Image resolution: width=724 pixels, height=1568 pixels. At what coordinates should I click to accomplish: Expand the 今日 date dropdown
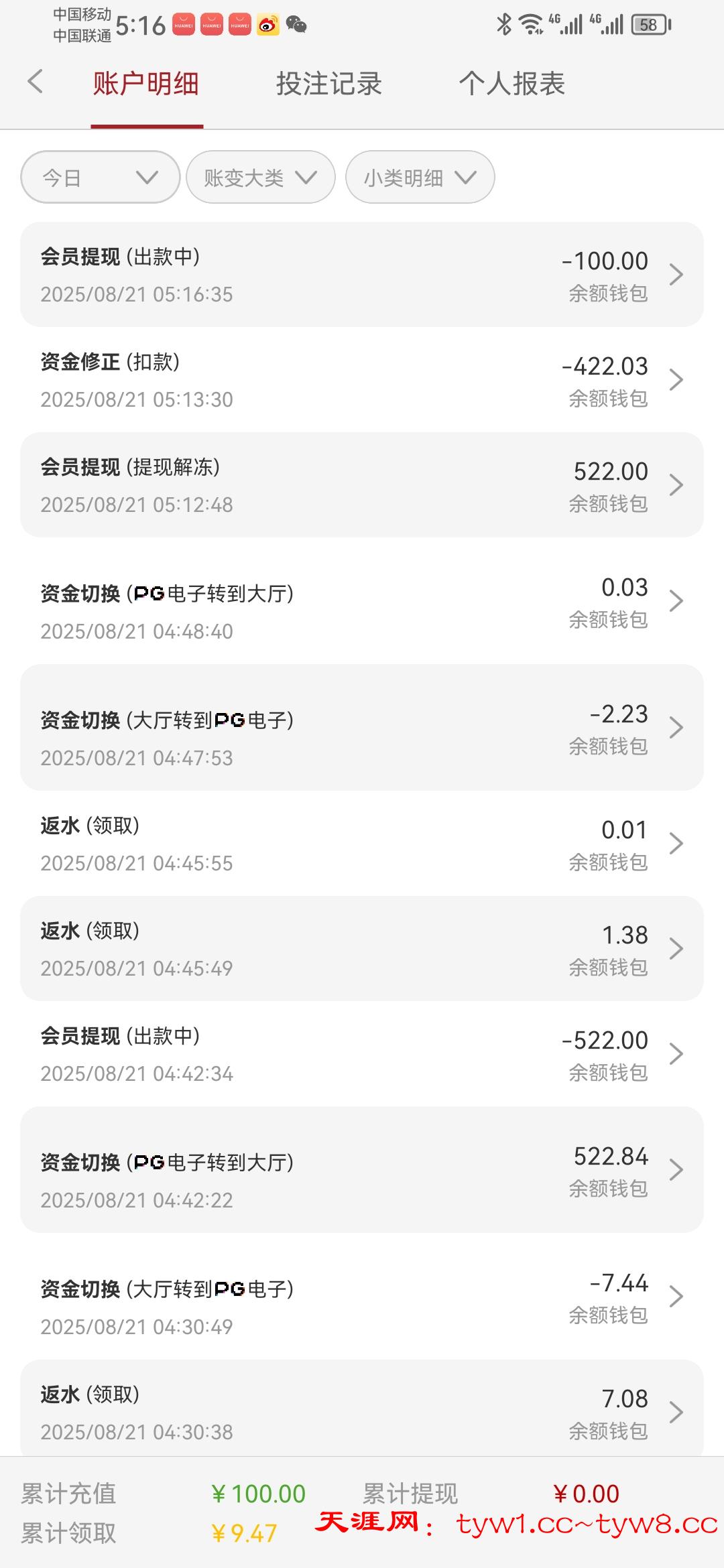[101, 178]
